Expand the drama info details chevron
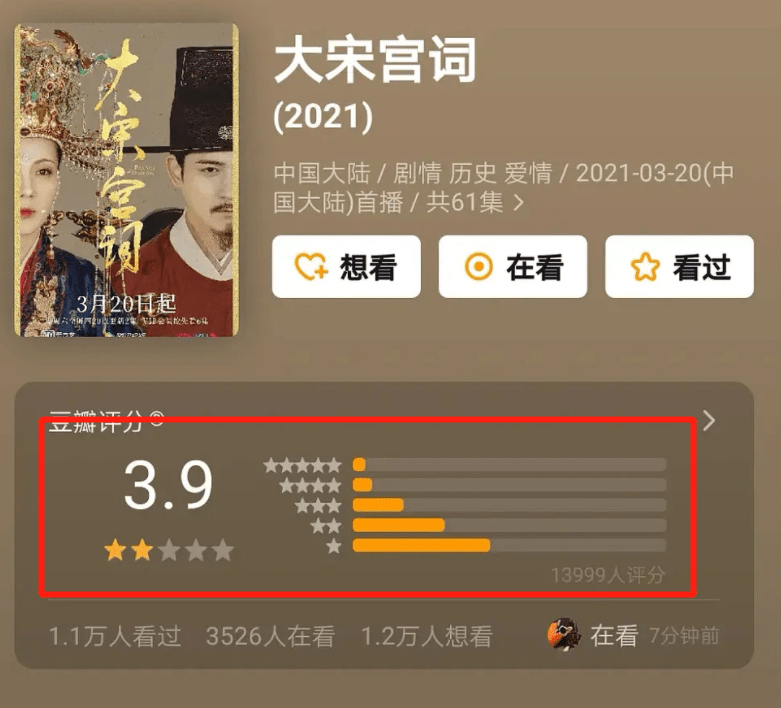Image resolution: width=781 pixels, height=708 pixels. [x=518, y=203]
